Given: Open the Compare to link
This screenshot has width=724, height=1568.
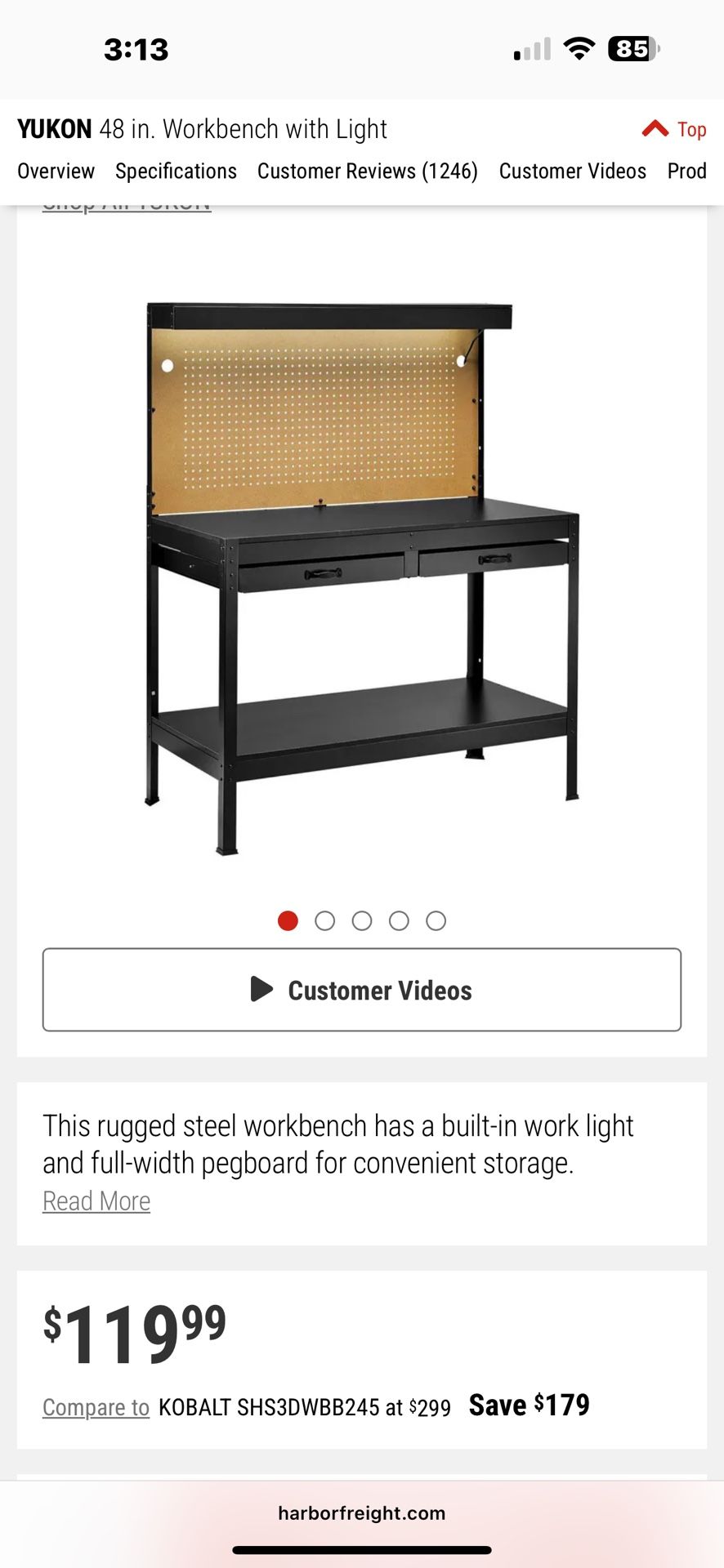Looking at the screenshot, I should coord(96,1407).
